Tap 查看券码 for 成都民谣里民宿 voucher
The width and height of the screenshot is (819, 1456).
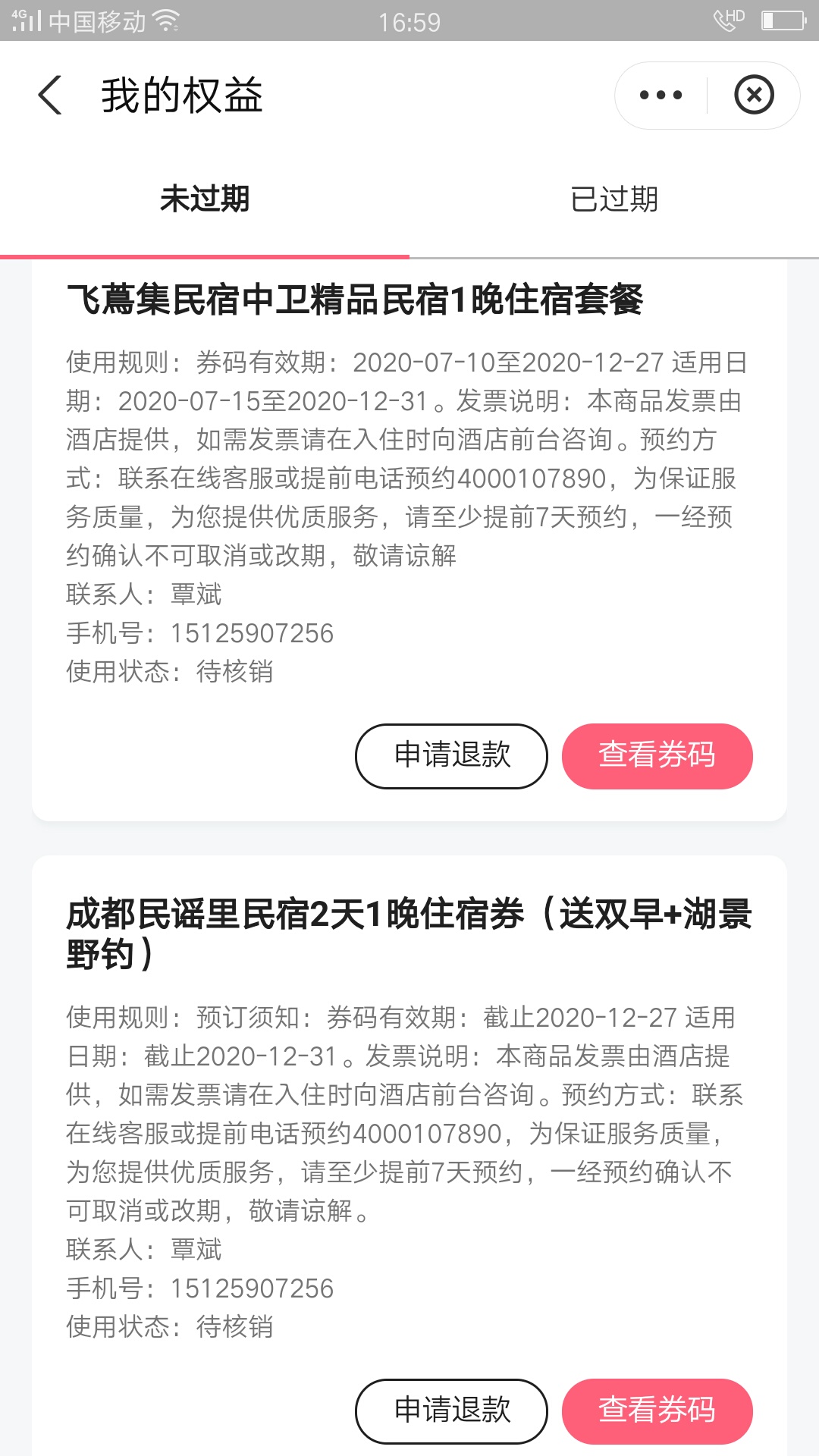(657, 1411)
